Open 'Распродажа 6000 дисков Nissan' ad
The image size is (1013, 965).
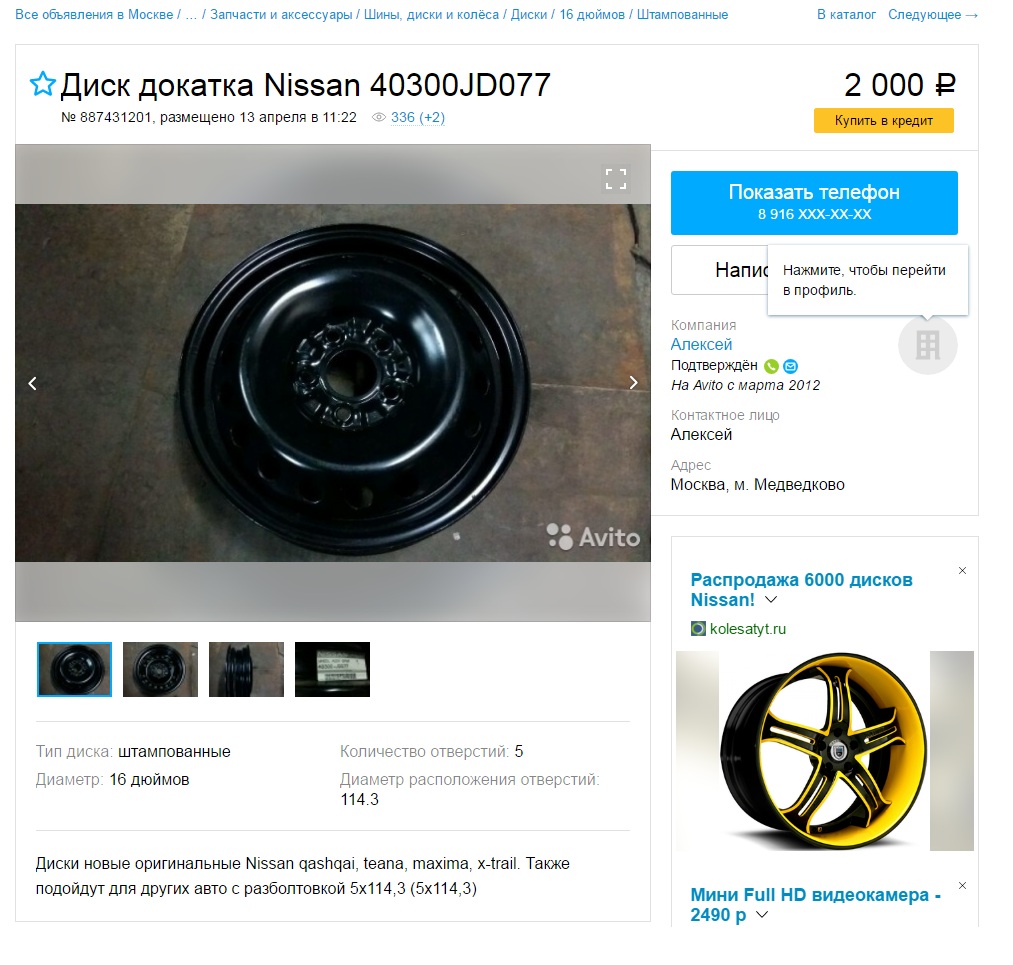click(801, 589)
